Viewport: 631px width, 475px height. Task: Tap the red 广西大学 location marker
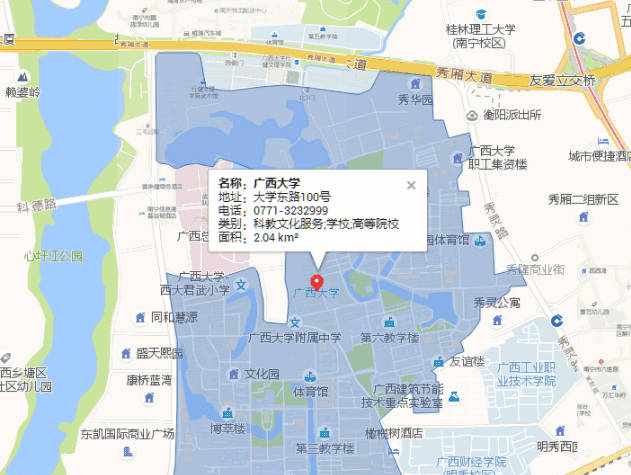click(x=318, y=281)
